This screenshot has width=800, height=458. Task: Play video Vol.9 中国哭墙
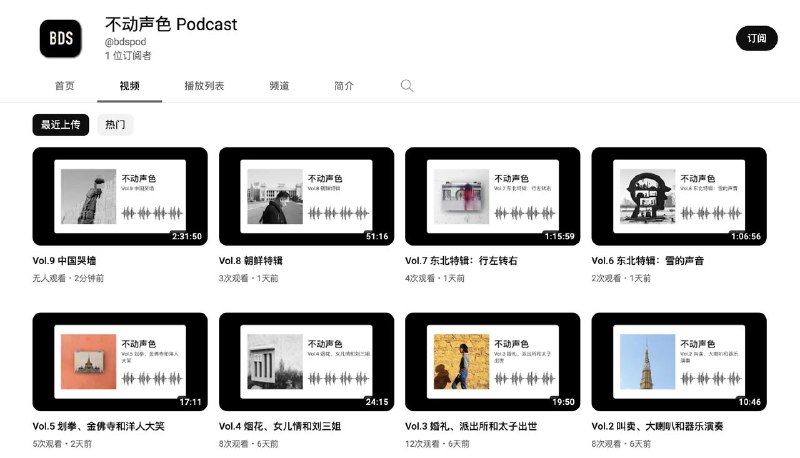click(120, 197)
